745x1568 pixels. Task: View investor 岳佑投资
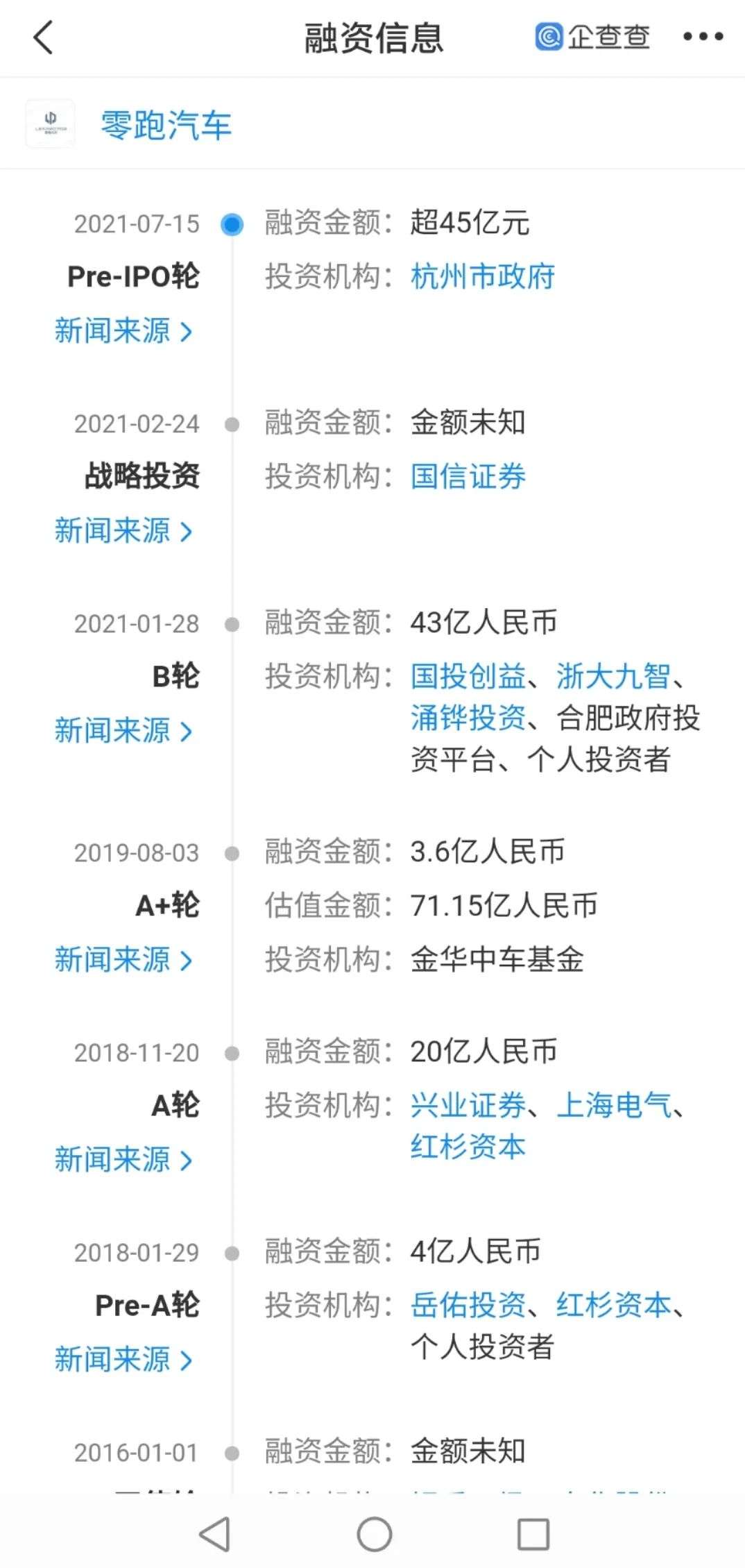(x=468, y=1305)
